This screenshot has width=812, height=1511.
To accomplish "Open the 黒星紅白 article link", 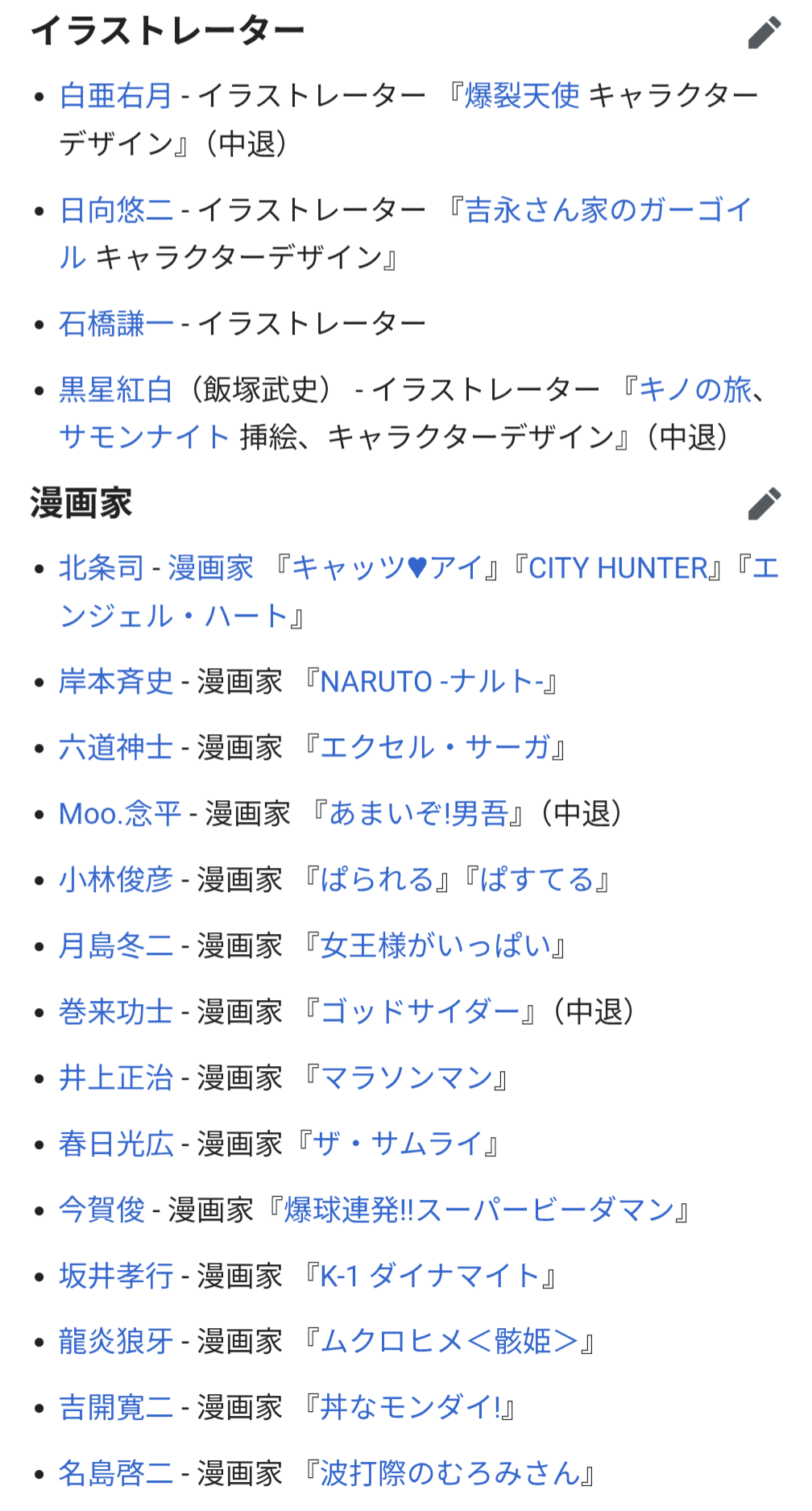I will 115,390.
